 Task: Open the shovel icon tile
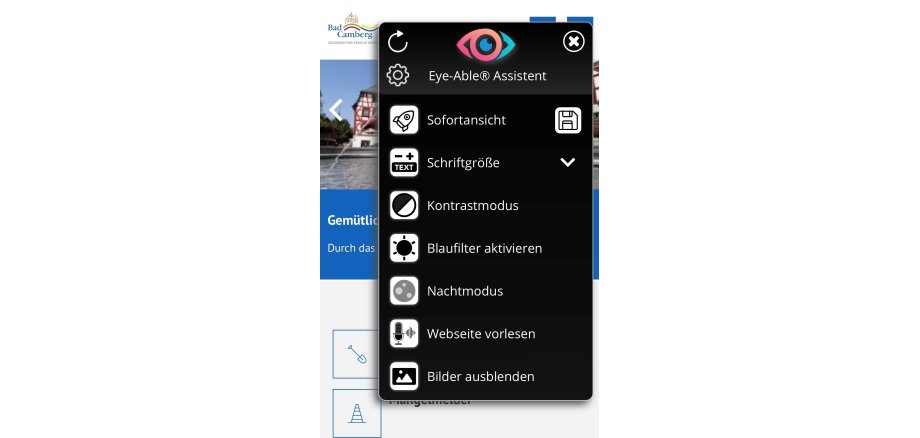[356, 354]
